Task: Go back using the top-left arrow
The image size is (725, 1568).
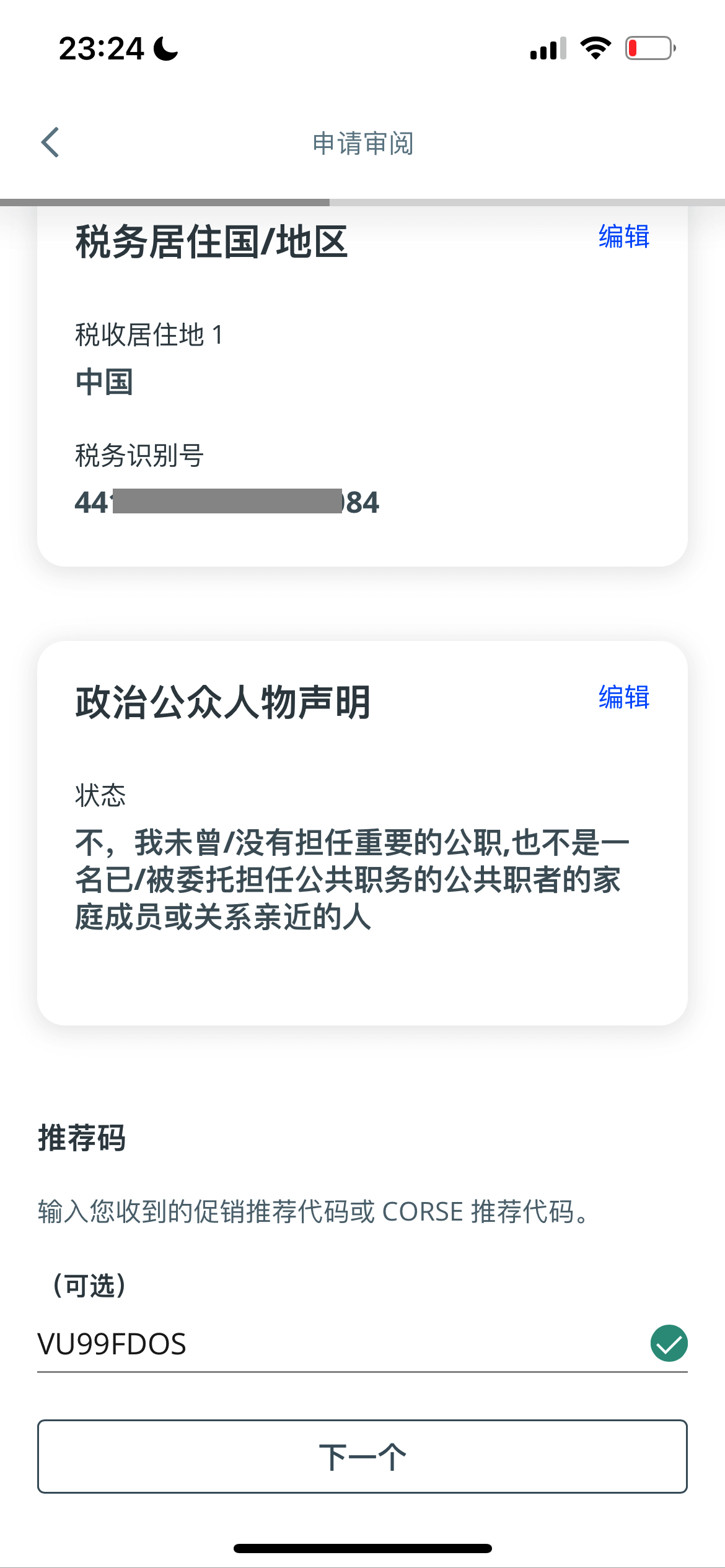Action: [x=50, y=143]
